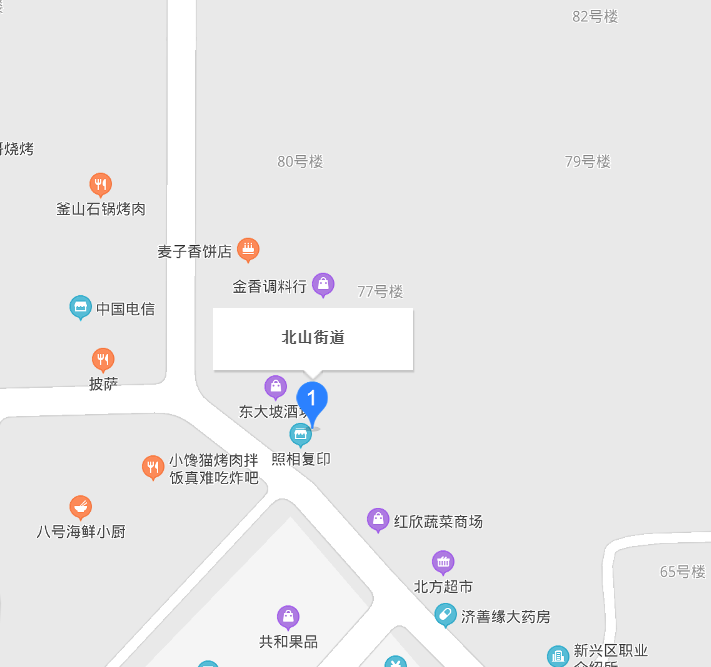This screenshot has height=667, width=711.
Task: Open the 中国电信 marker
Action: (x=81, y=308)
